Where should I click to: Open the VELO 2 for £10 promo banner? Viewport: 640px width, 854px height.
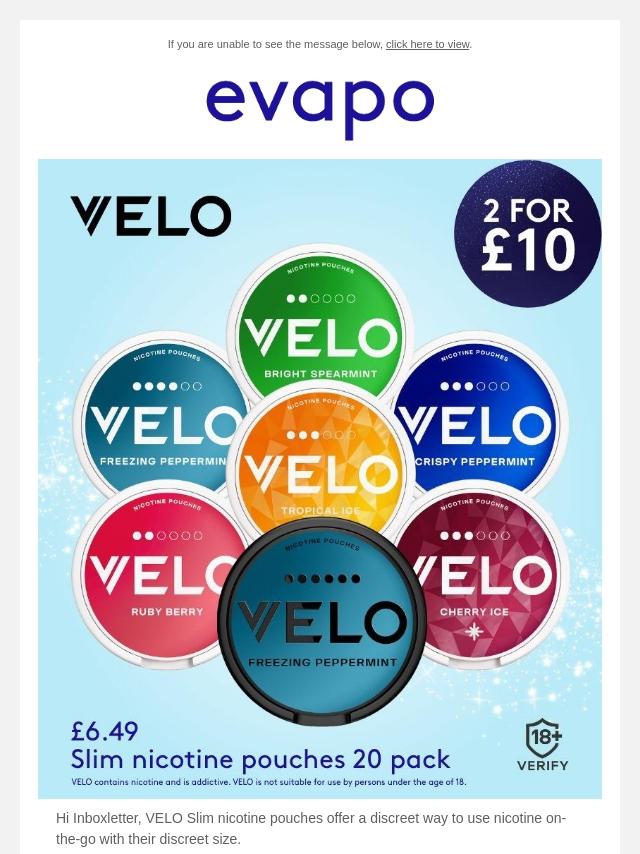[320, 478]
